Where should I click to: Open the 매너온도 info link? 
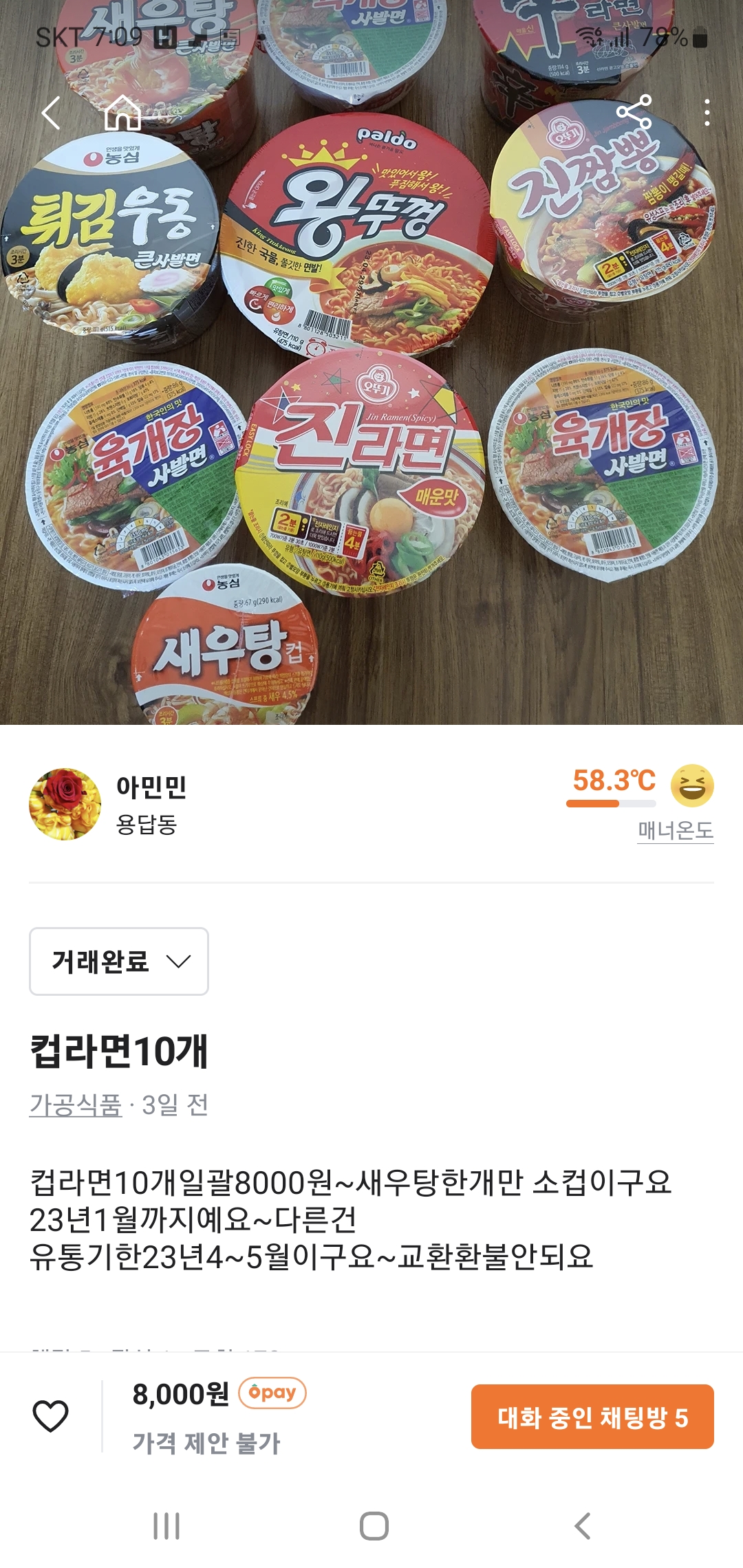click(675, 830)
